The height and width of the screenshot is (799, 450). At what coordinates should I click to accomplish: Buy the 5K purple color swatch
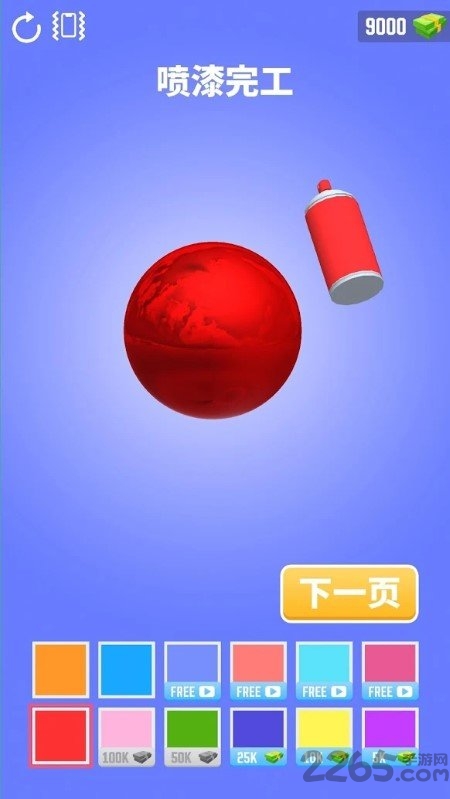390,737
